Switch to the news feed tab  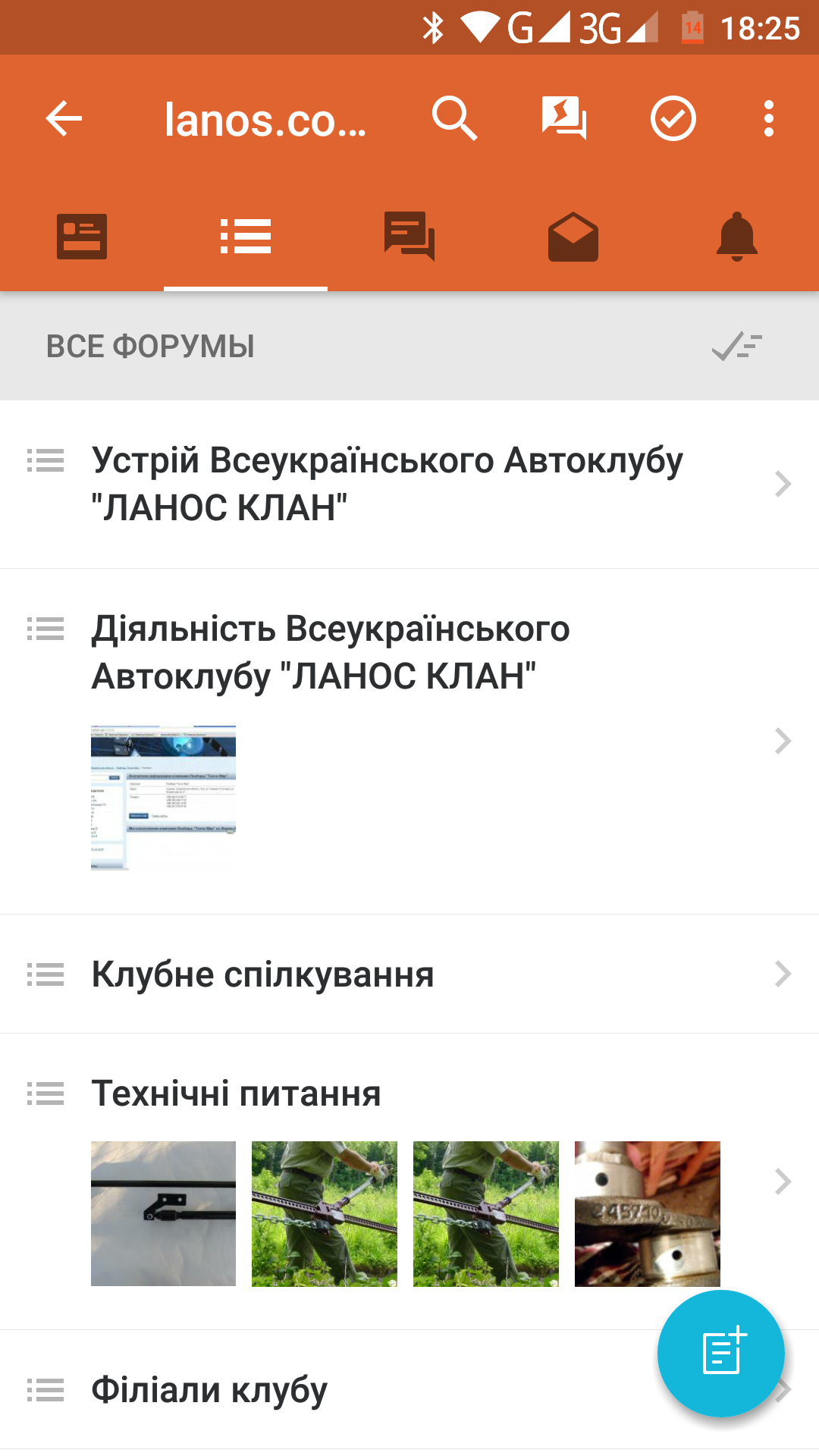tap(82, 237)
